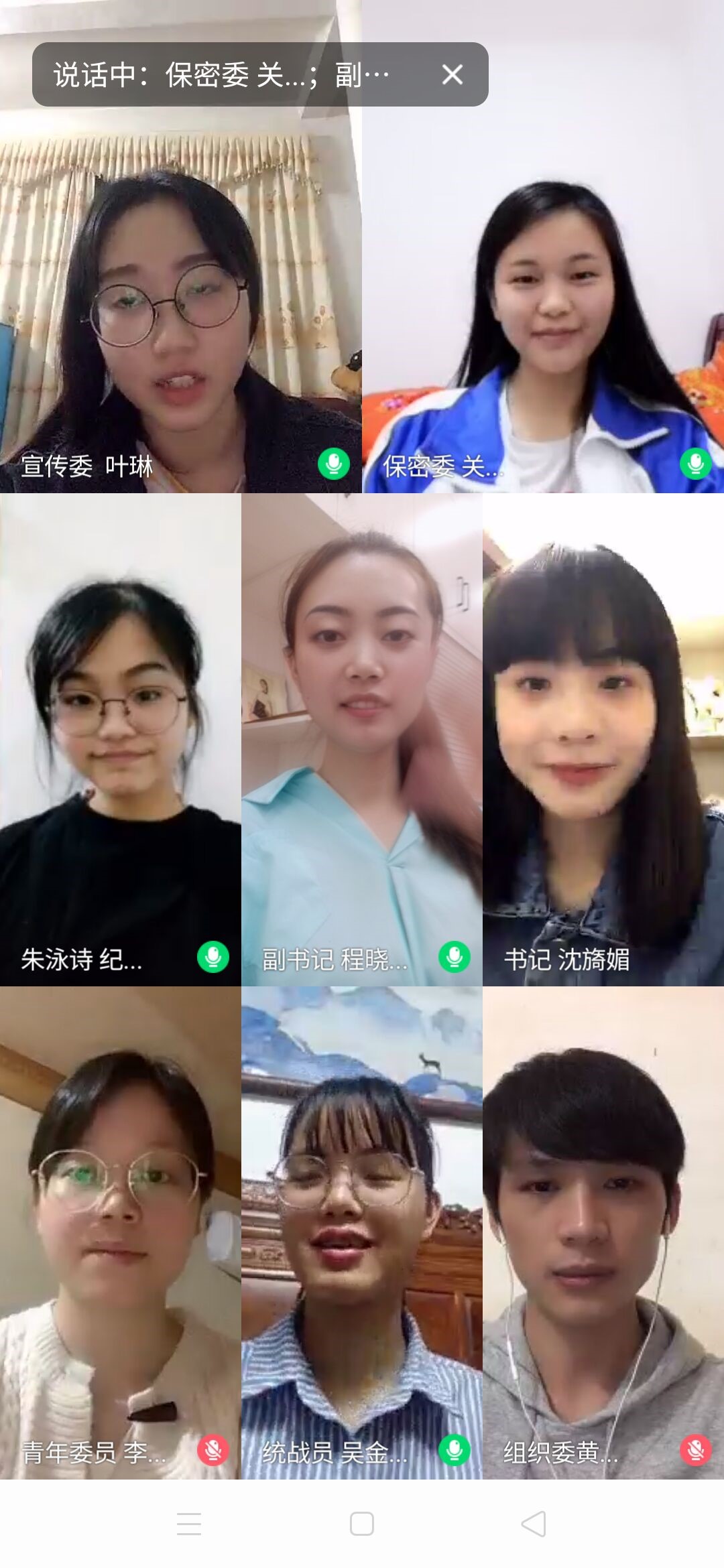Screen dimensions: 724x1568
Task: View the 副书记 程晓 video tile
Action: click(362, 737)
